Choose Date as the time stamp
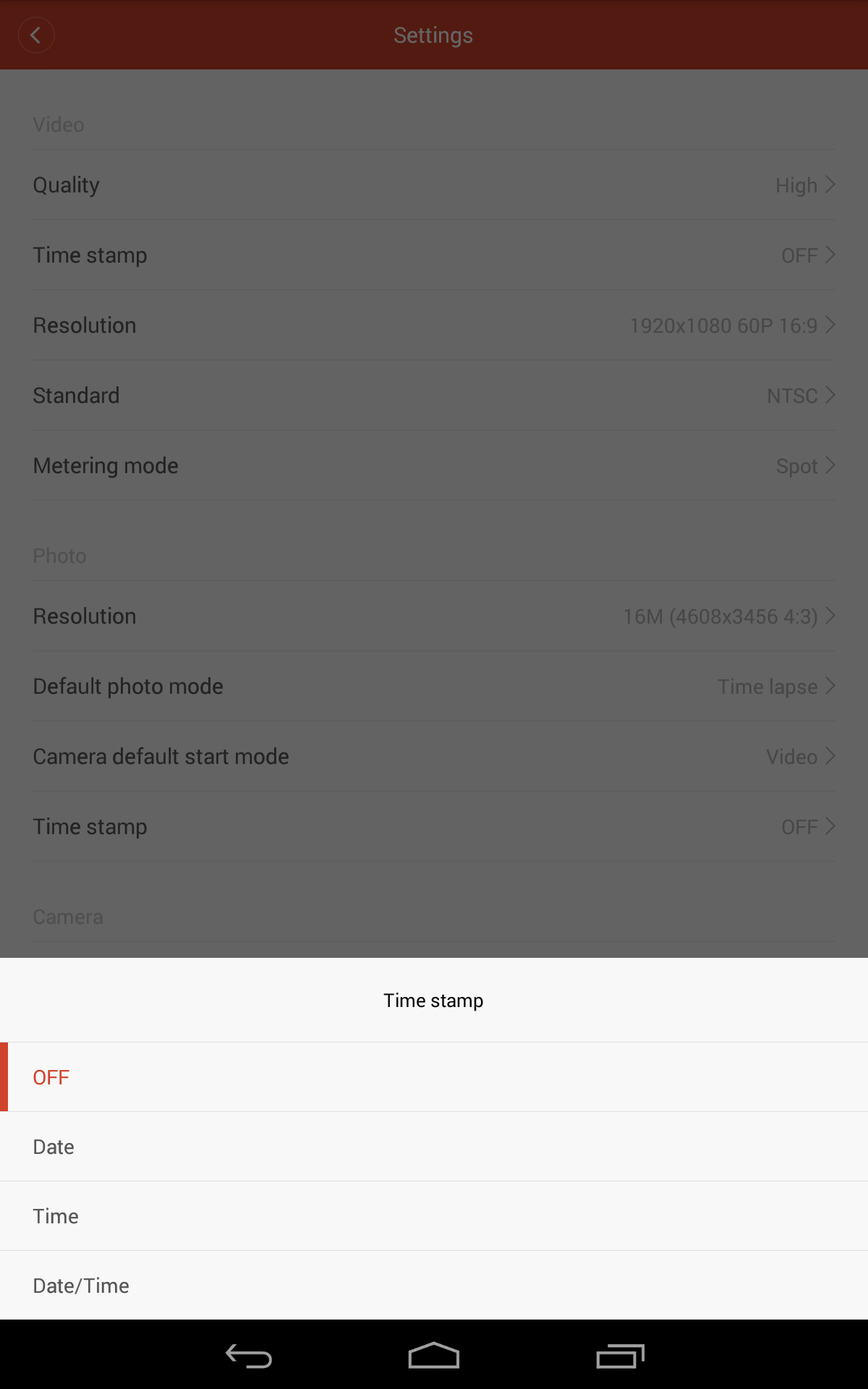 pos(434,1147)
